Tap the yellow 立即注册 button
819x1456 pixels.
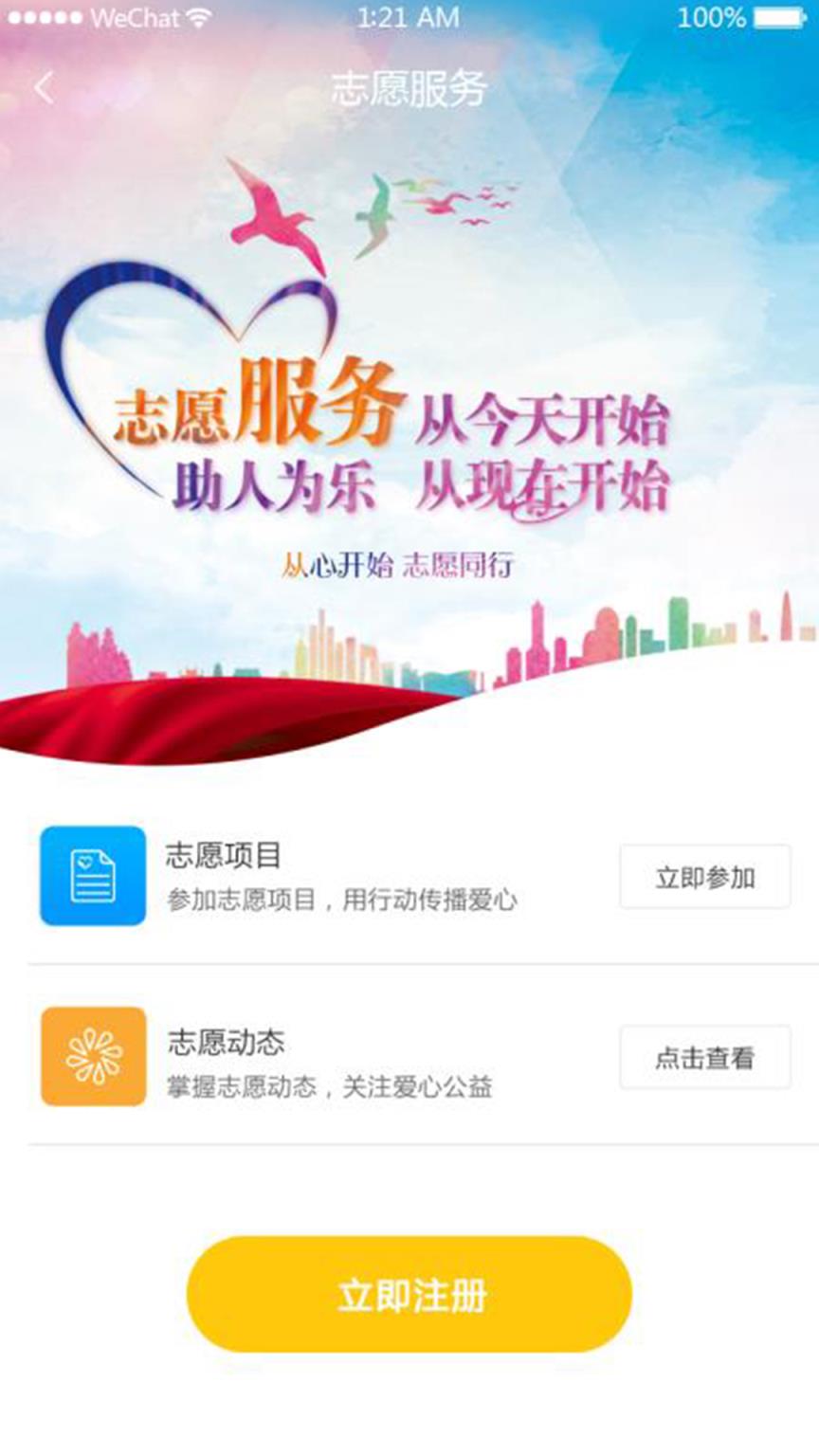pyautogui.click(x=409, y=1292)
